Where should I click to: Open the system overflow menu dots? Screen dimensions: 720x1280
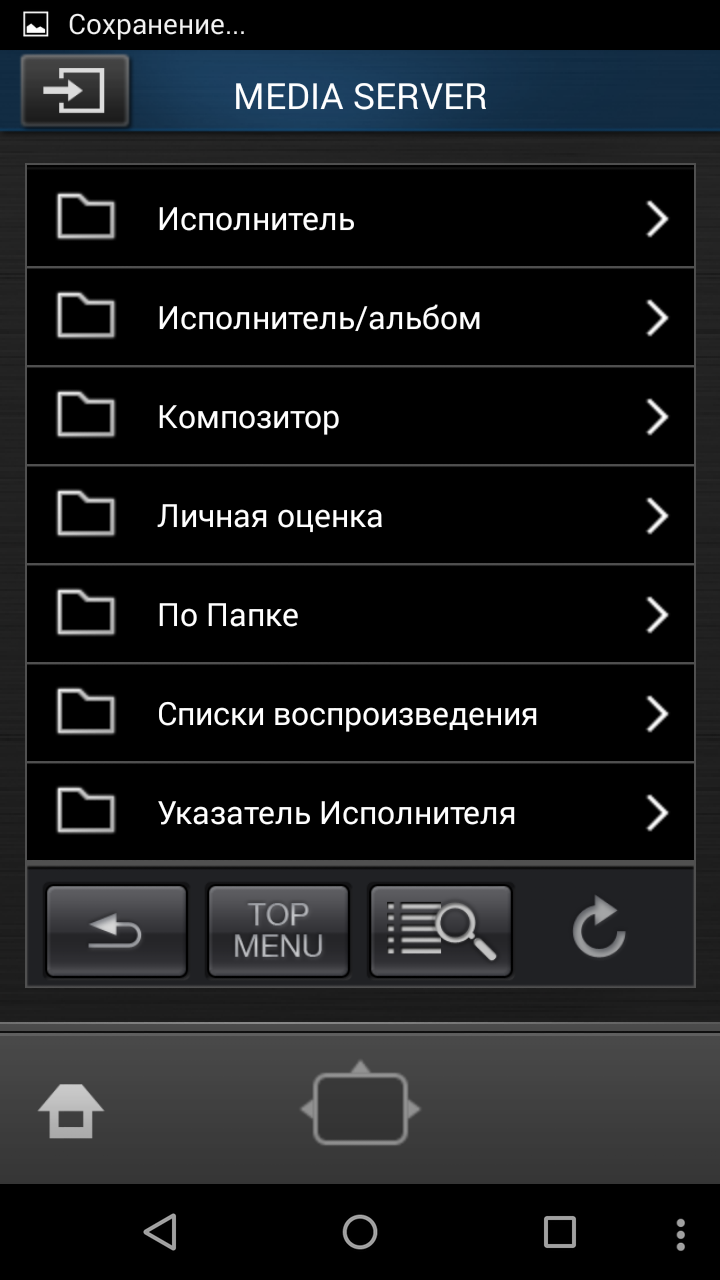tap(681, 1232)
